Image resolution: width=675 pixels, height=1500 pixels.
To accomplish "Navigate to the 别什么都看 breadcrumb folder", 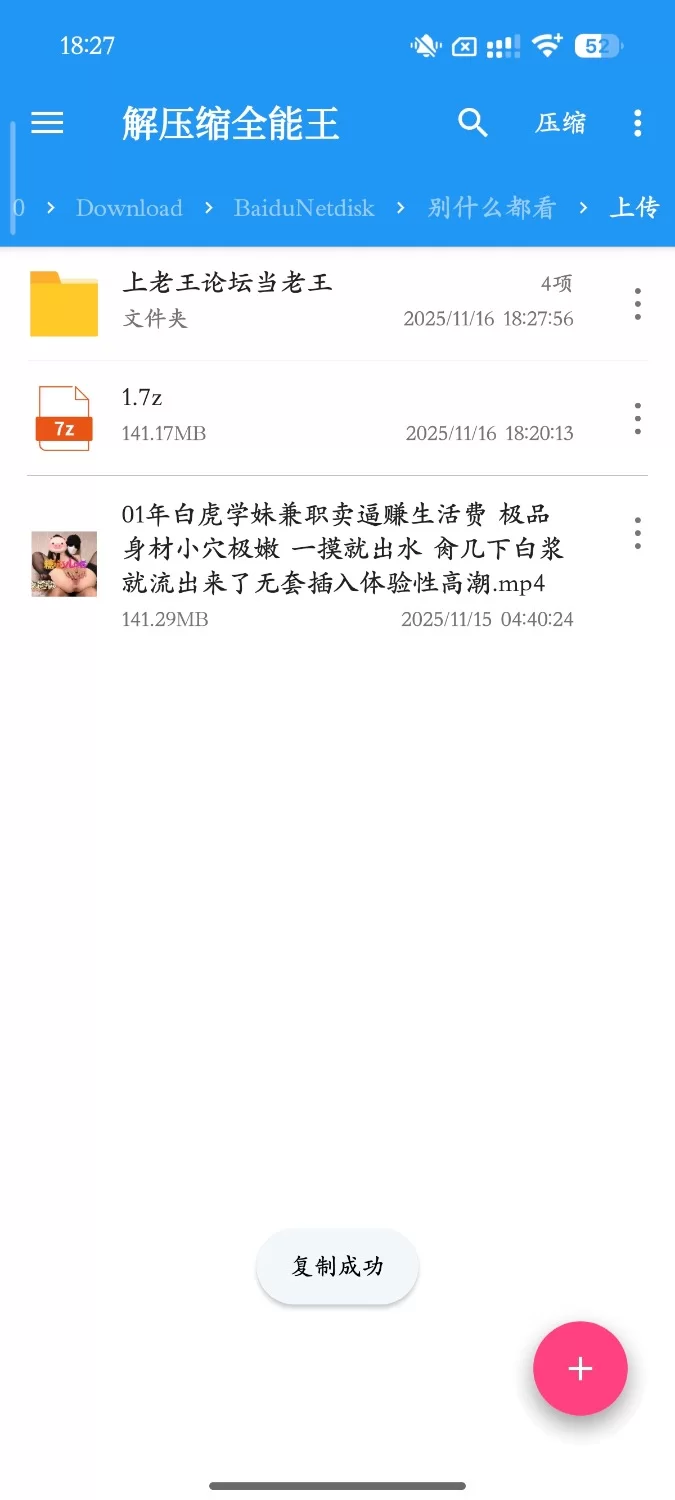I will [491, 208].
